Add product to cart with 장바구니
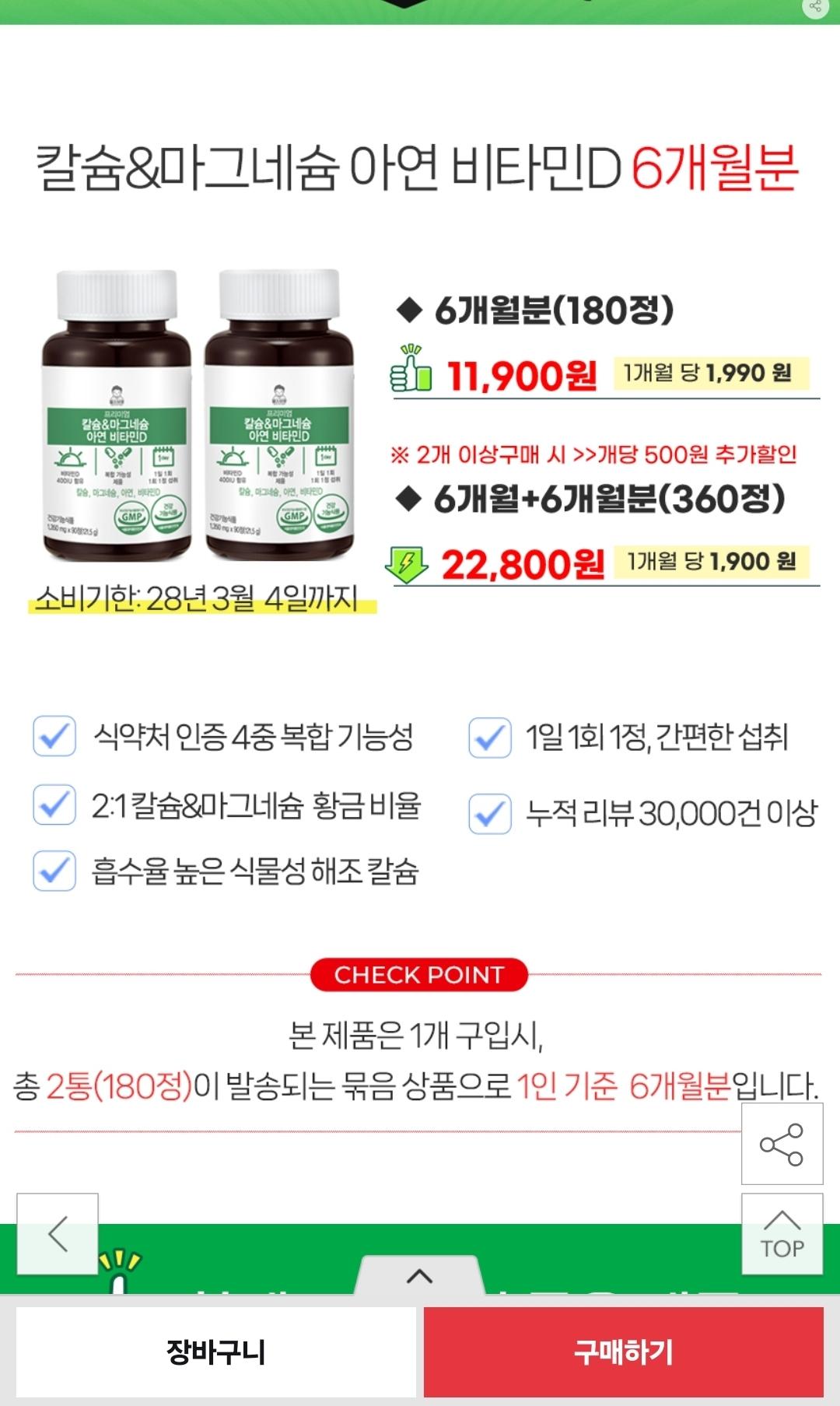The height and width of the screenshot is (1406, 840). coord(216,1352)
